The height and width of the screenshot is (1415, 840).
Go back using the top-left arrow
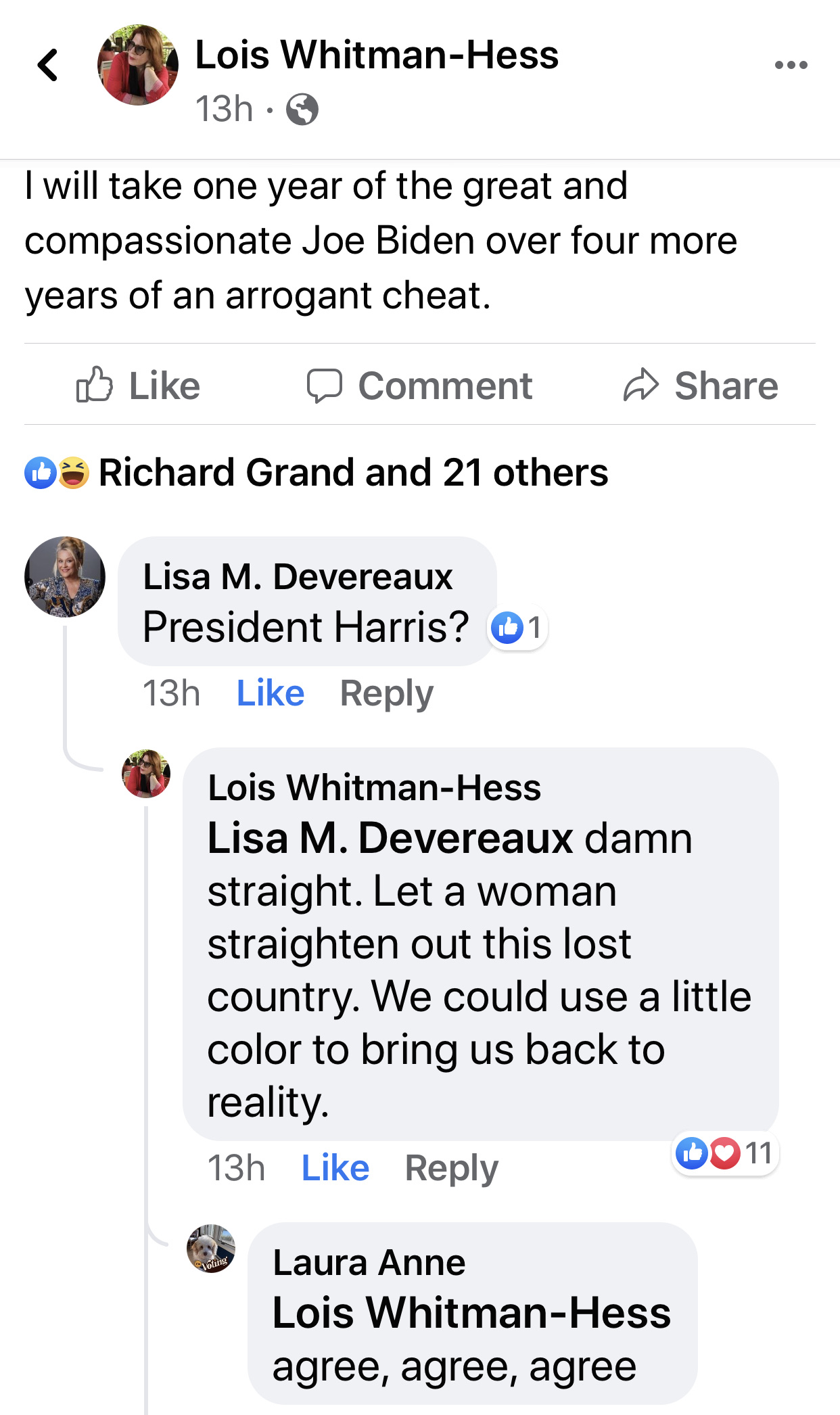tap(47, 66)
